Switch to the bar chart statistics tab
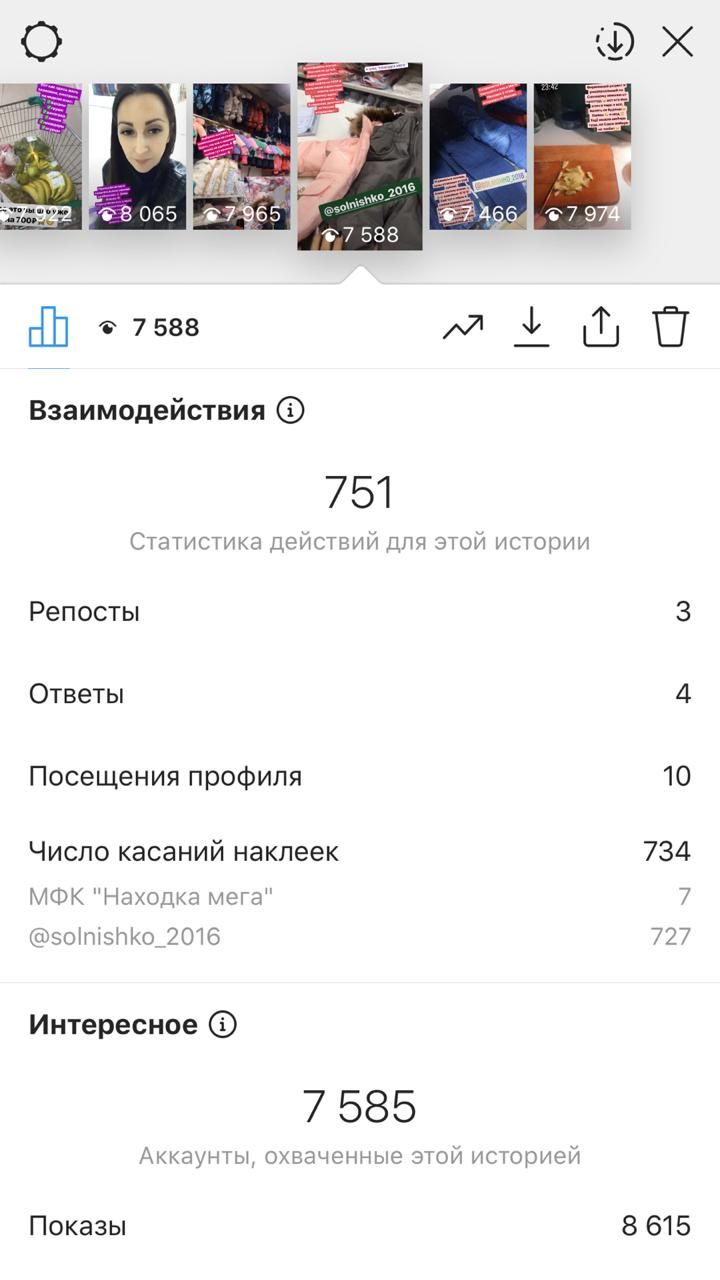 48,327
